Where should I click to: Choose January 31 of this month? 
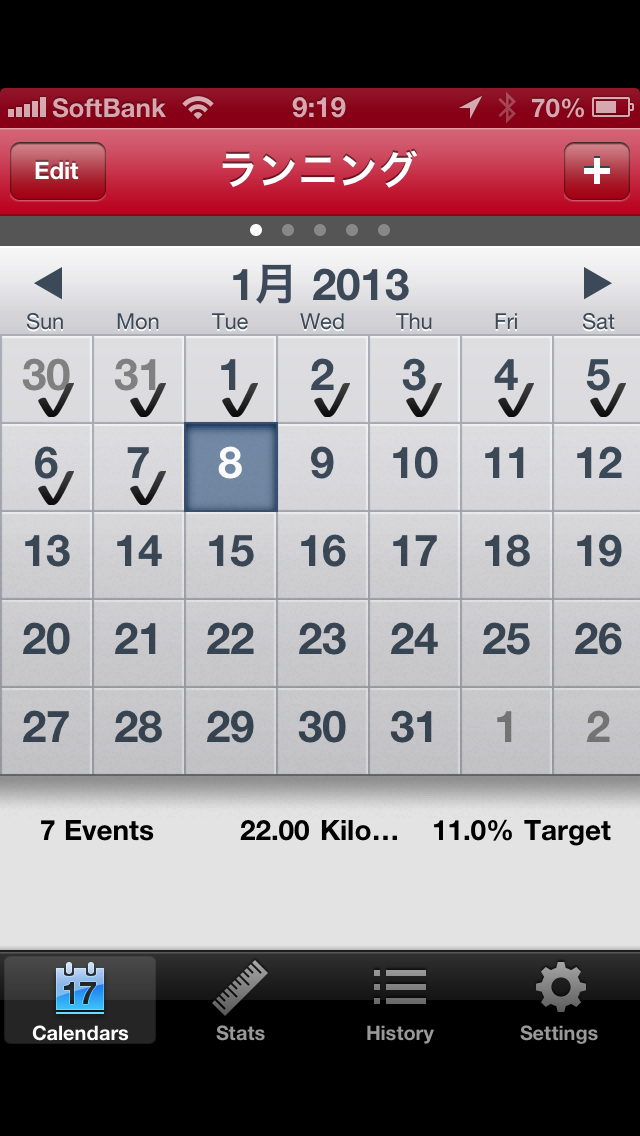(x=414, y=730)
